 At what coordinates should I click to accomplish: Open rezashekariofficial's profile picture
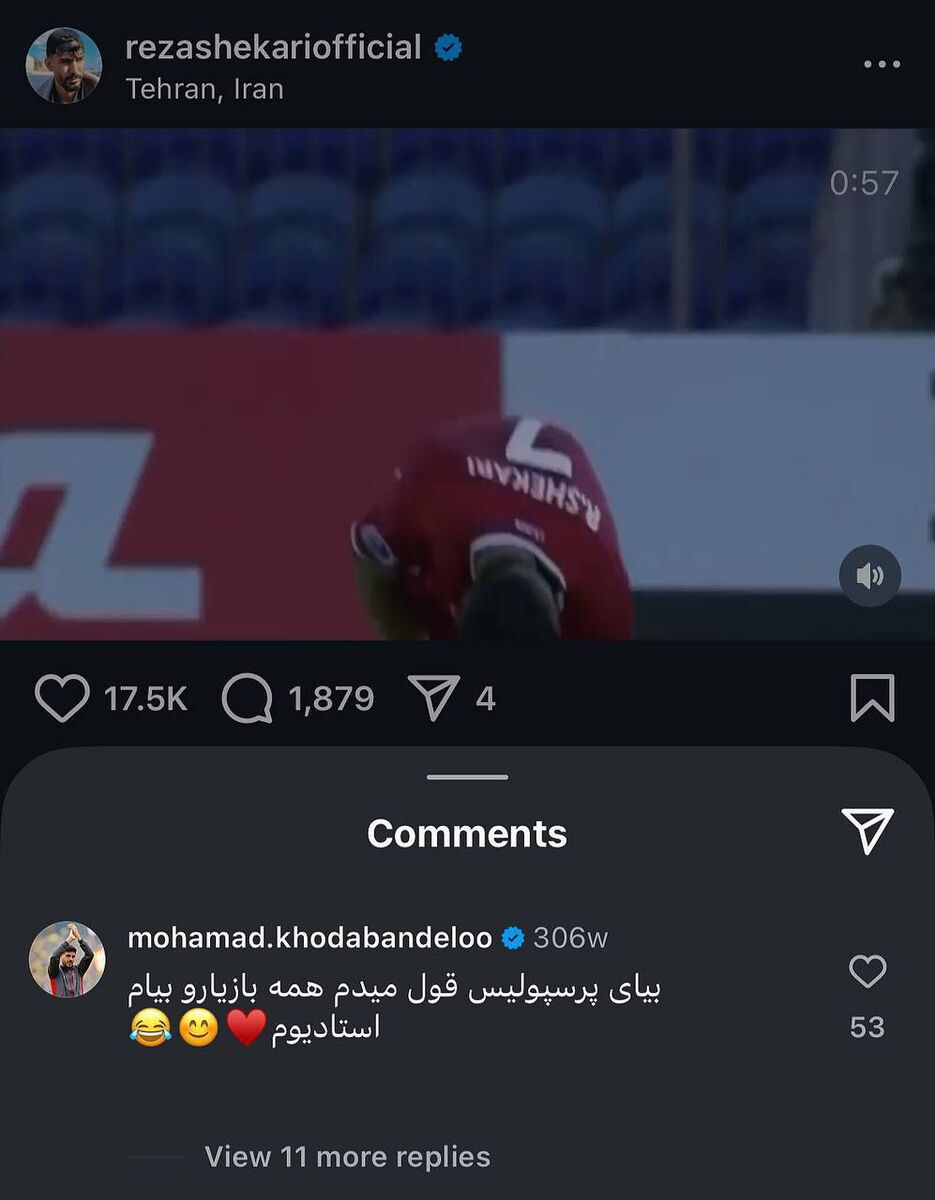[x=63, y=65]
